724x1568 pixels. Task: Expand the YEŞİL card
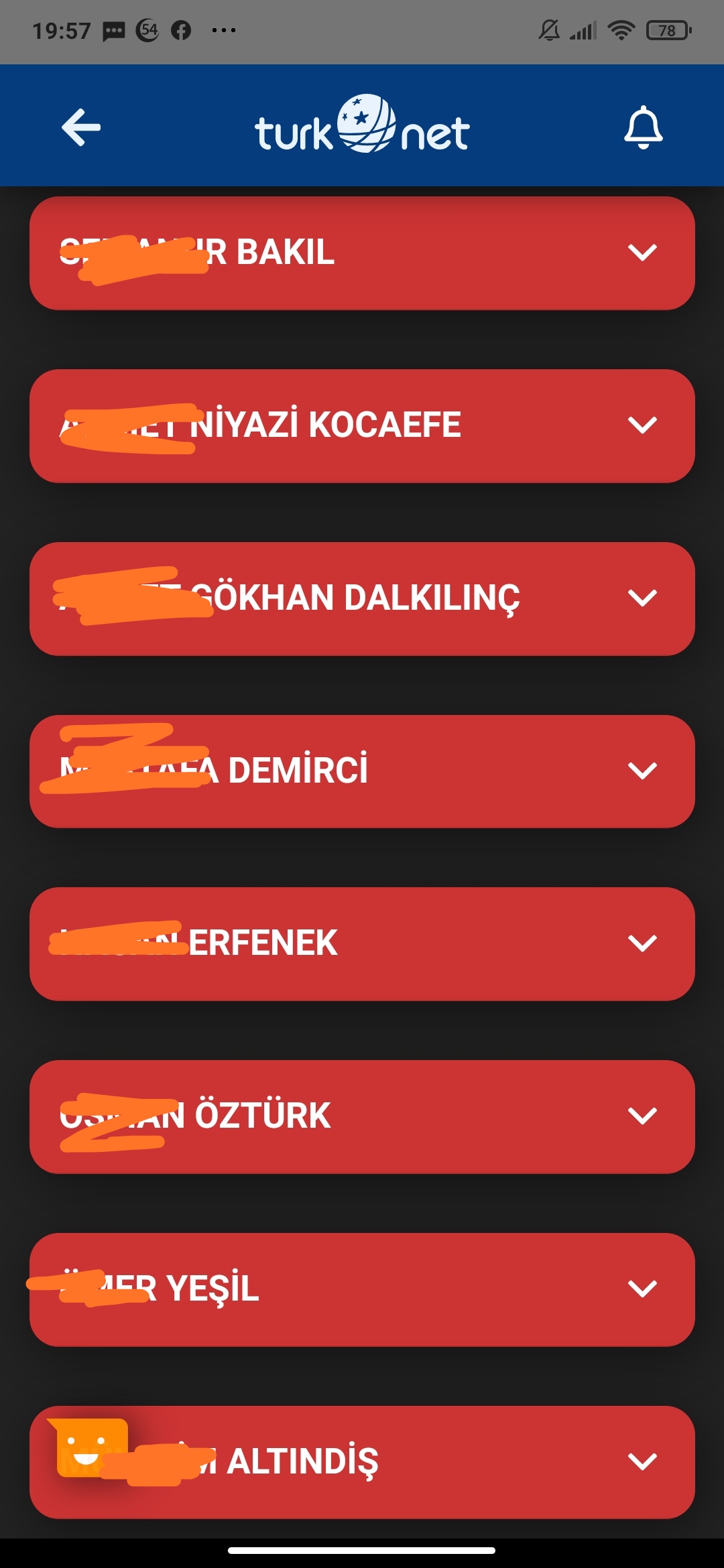pos(362,1290)
